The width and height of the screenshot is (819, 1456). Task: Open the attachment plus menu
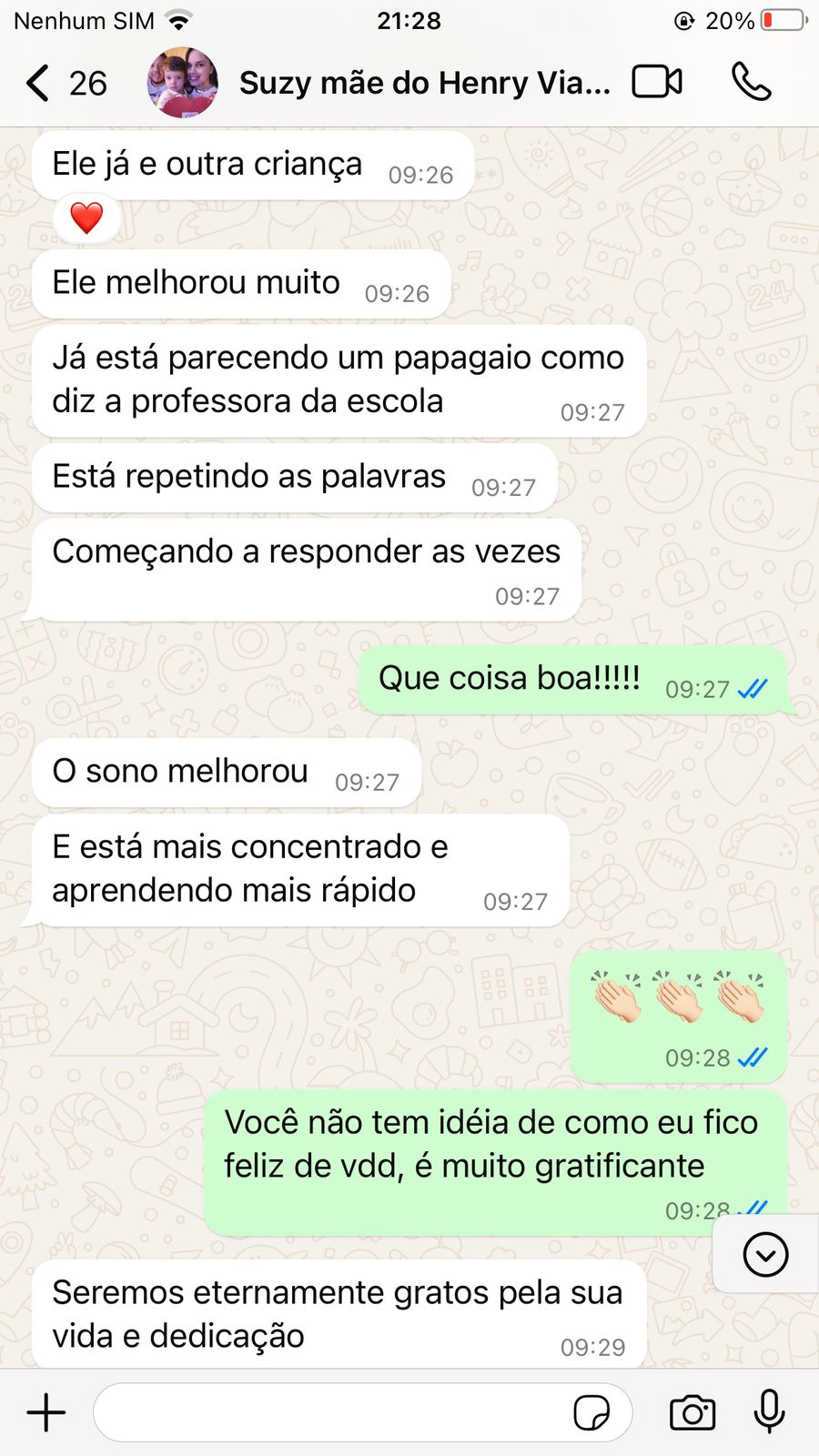coord(45,1412)
